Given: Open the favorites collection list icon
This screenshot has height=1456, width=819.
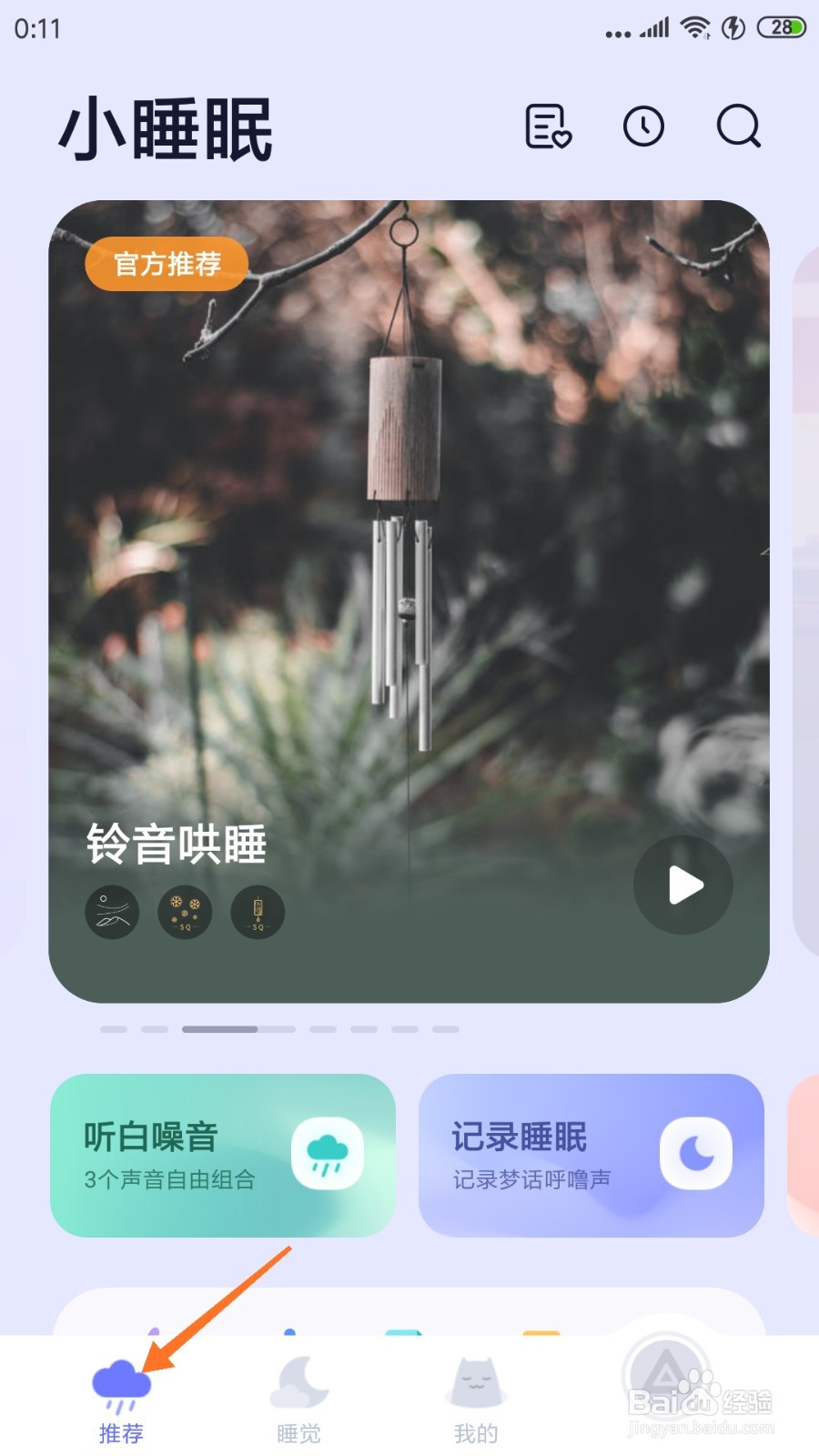Looking at the screenshot, I should point(547,127).
